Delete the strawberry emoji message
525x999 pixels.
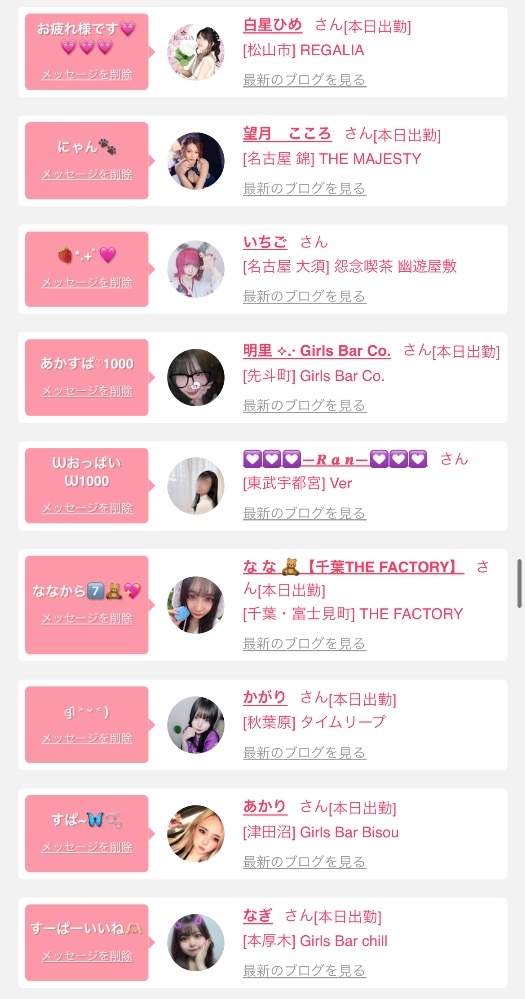point(87,282)
